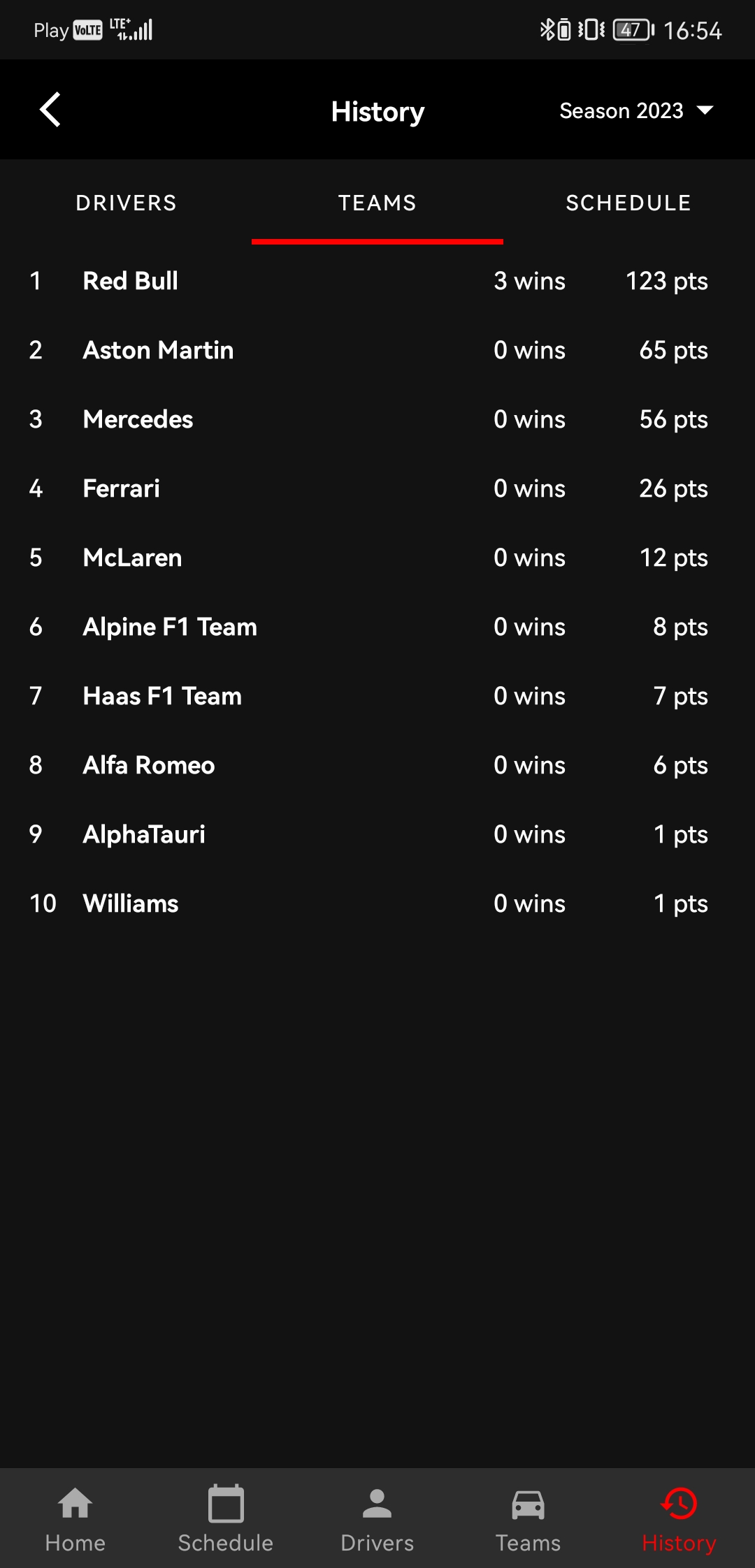The height and width of the screenshot is (1568, 755).
Task: Select the Alpine F1 Team row
Action: (x=377, y=627)
